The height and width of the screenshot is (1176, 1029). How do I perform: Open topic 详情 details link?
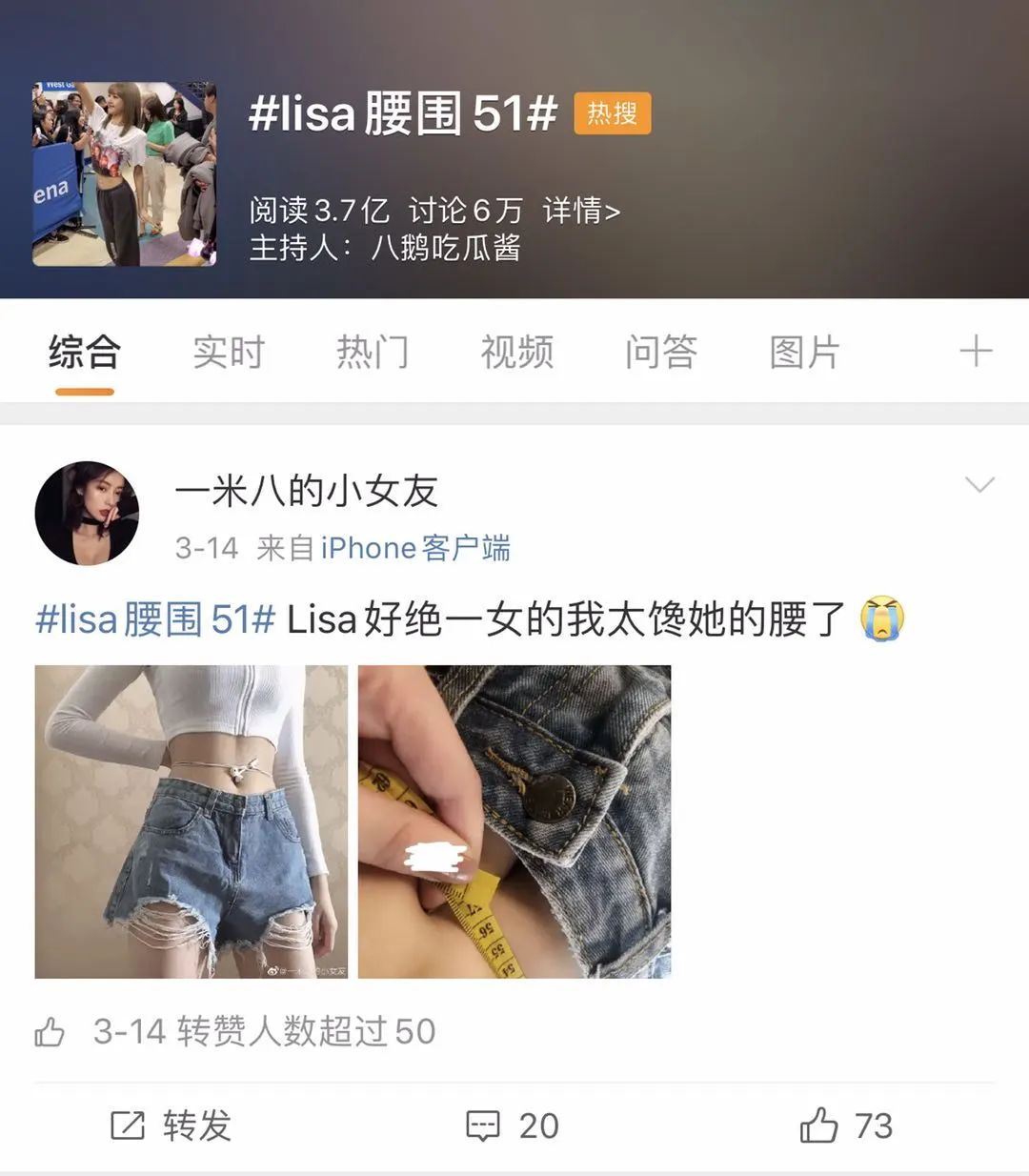click(x=581, y=210)
